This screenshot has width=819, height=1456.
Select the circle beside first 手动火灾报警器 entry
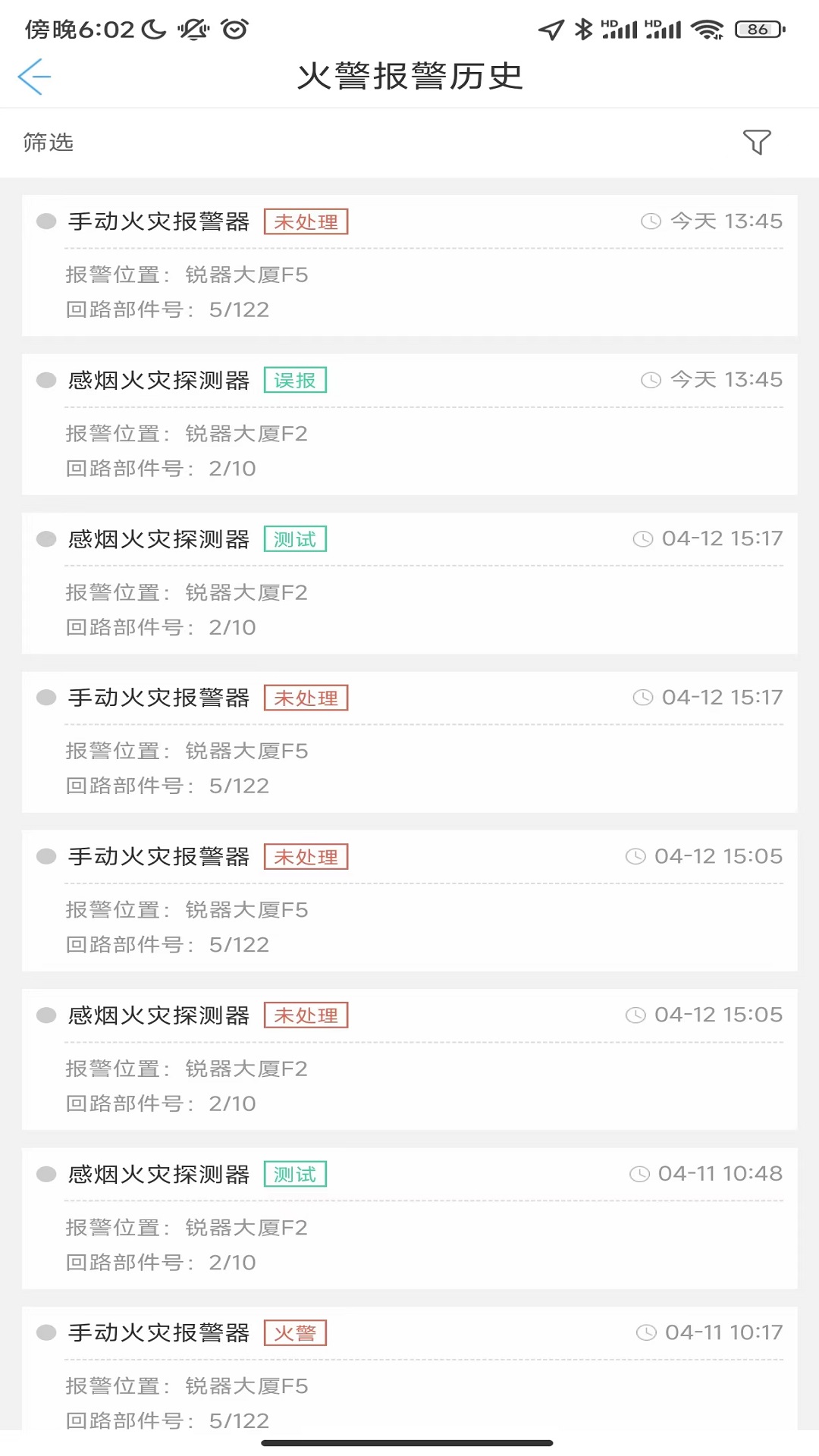coord(45,221)
